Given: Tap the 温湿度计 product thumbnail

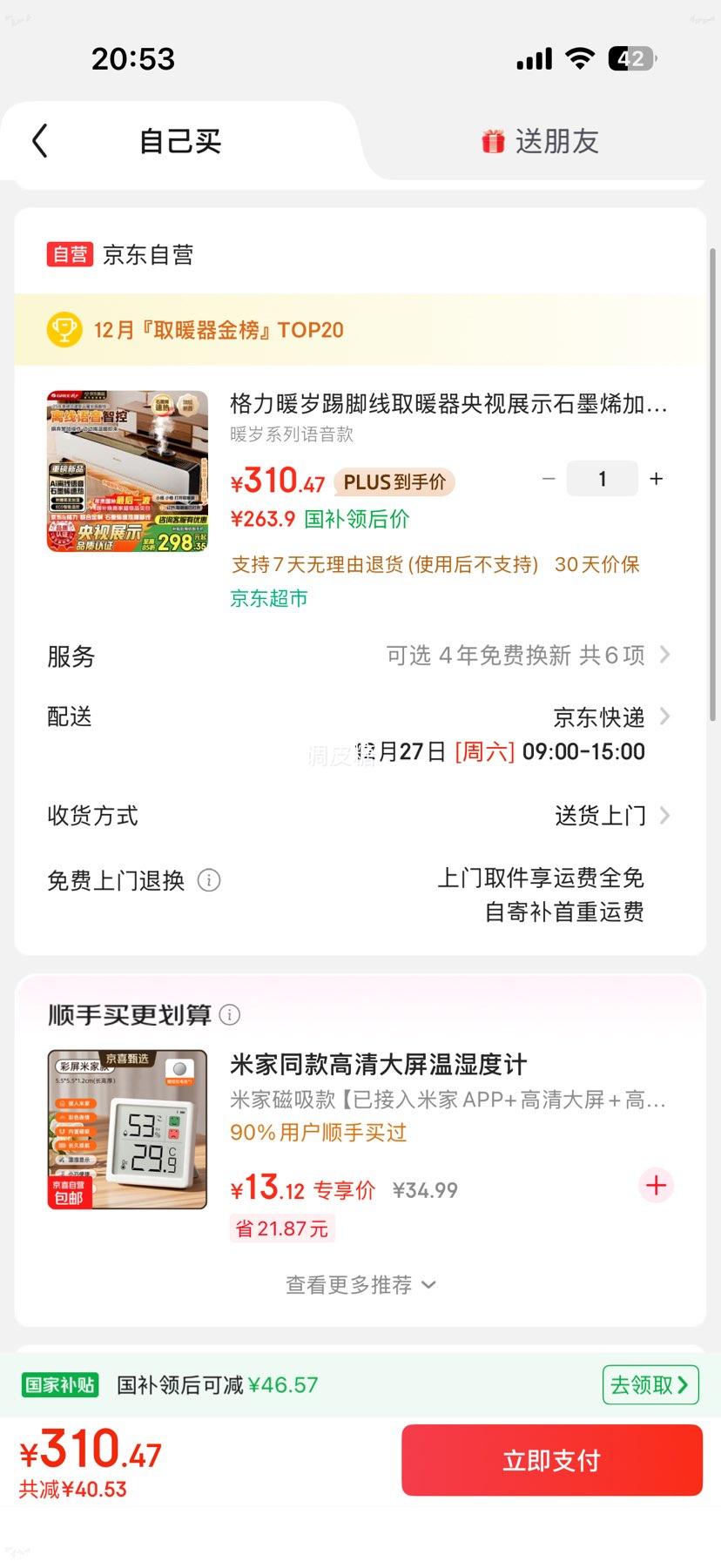Looking at the screenshot, I should click(125, 1129).
